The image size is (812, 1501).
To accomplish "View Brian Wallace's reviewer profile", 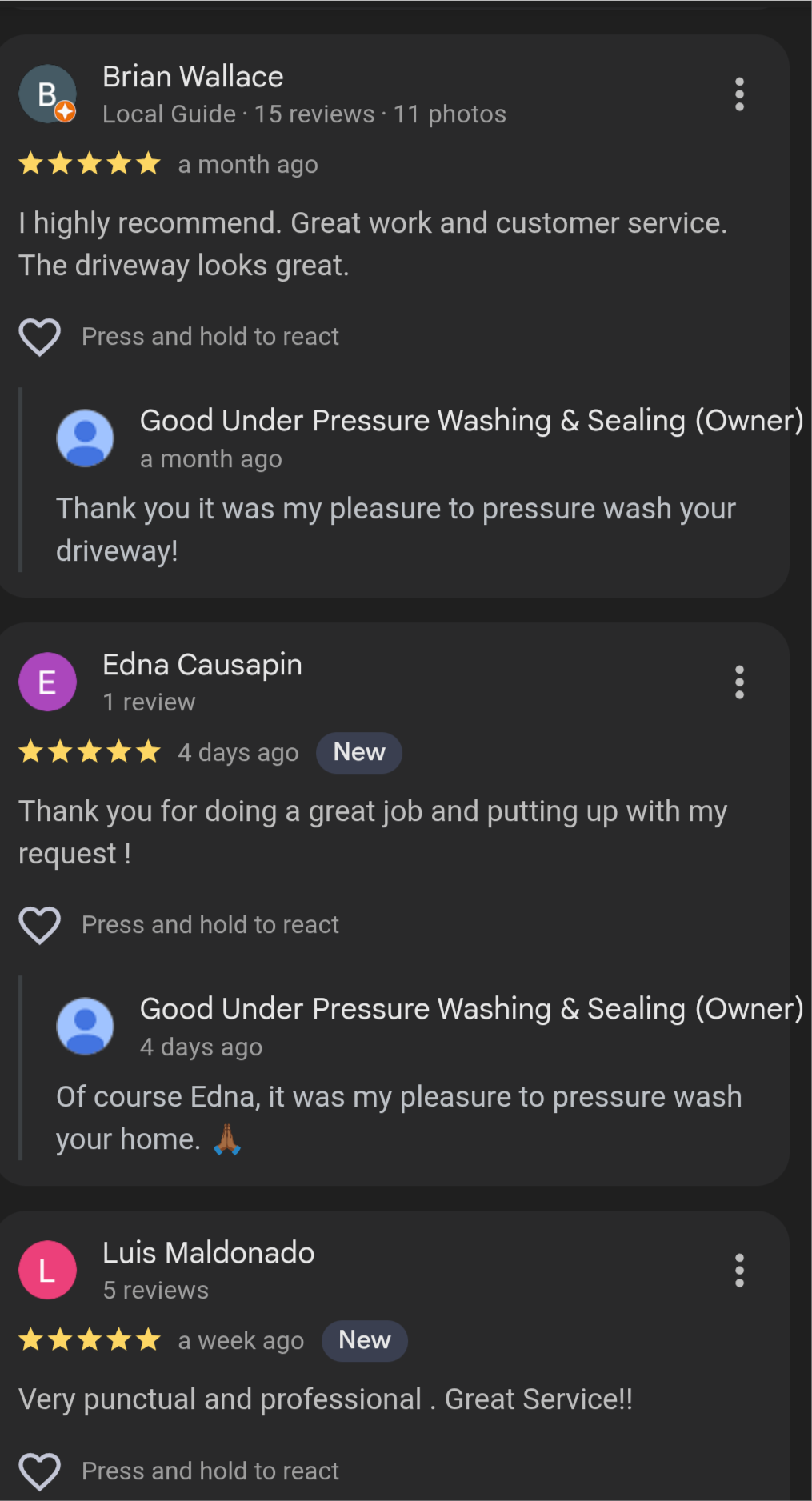I will coord(192,78).
